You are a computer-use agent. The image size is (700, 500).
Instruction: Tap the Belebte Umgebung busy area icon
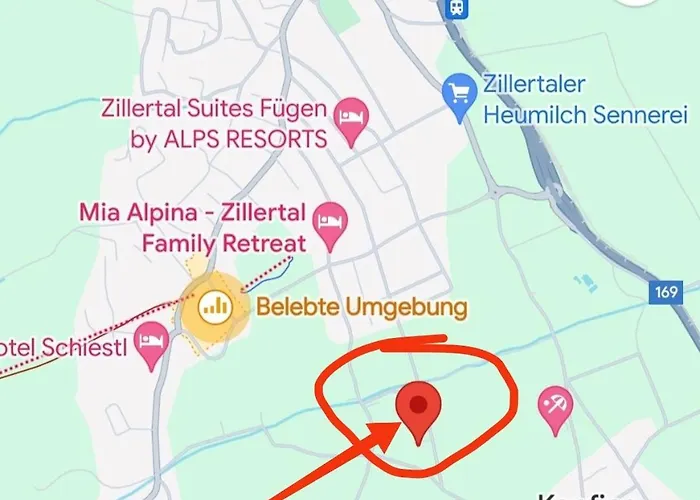[213, 306]
